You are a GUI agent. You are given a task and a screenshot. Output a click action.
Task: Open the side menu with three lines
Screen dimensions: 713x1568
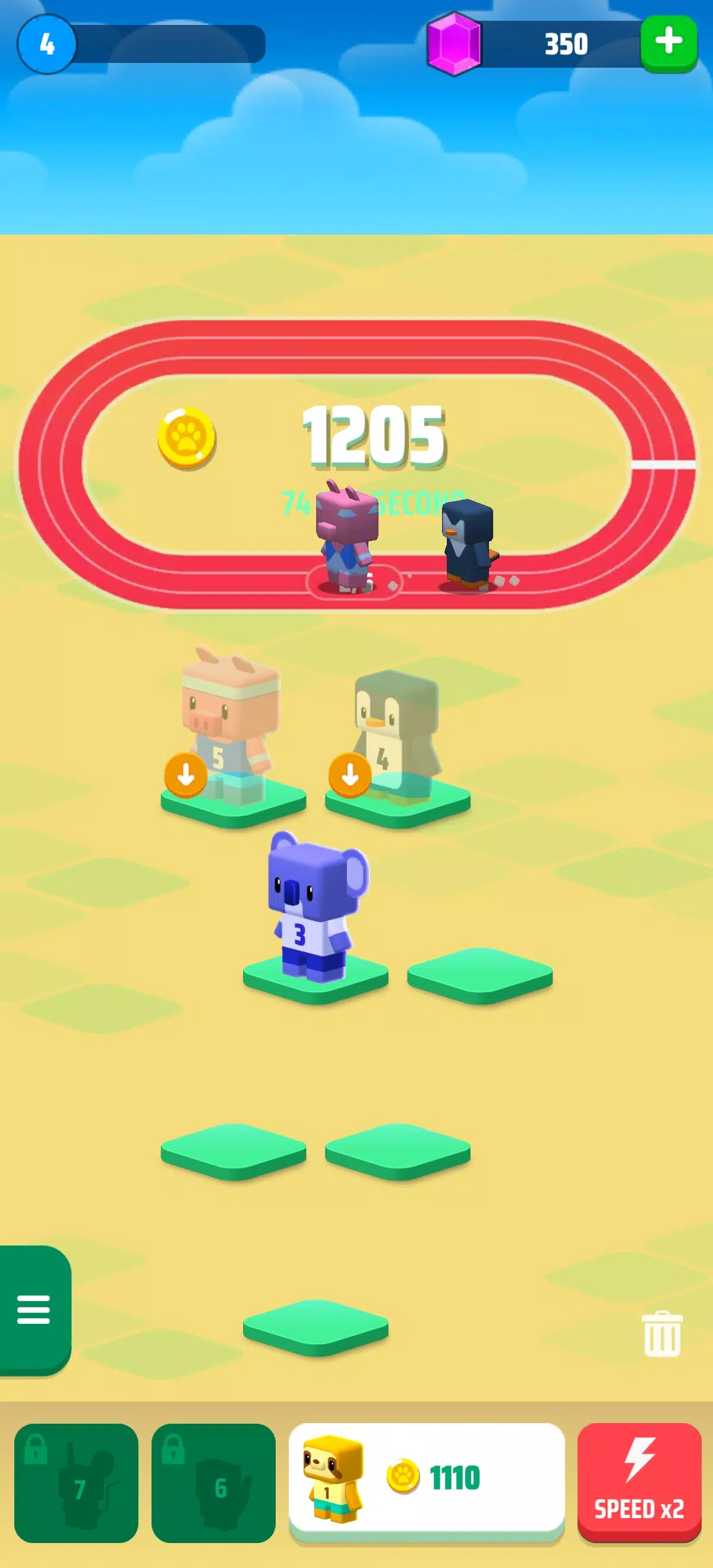(x=33, y=1309)
